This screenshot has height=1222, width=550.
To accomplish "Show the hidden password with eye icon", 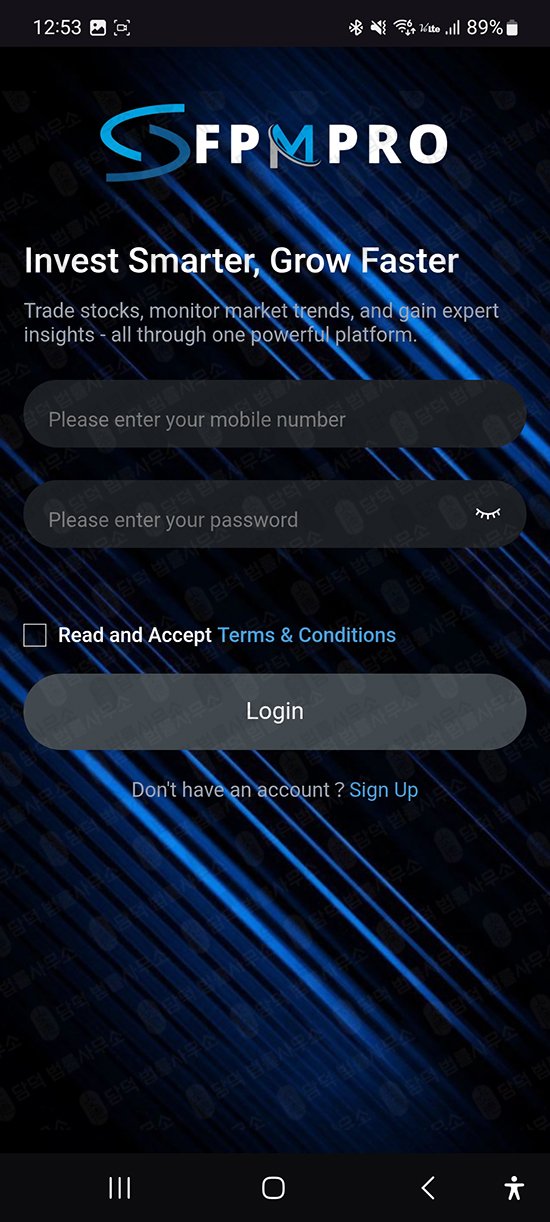I will 487,514.
